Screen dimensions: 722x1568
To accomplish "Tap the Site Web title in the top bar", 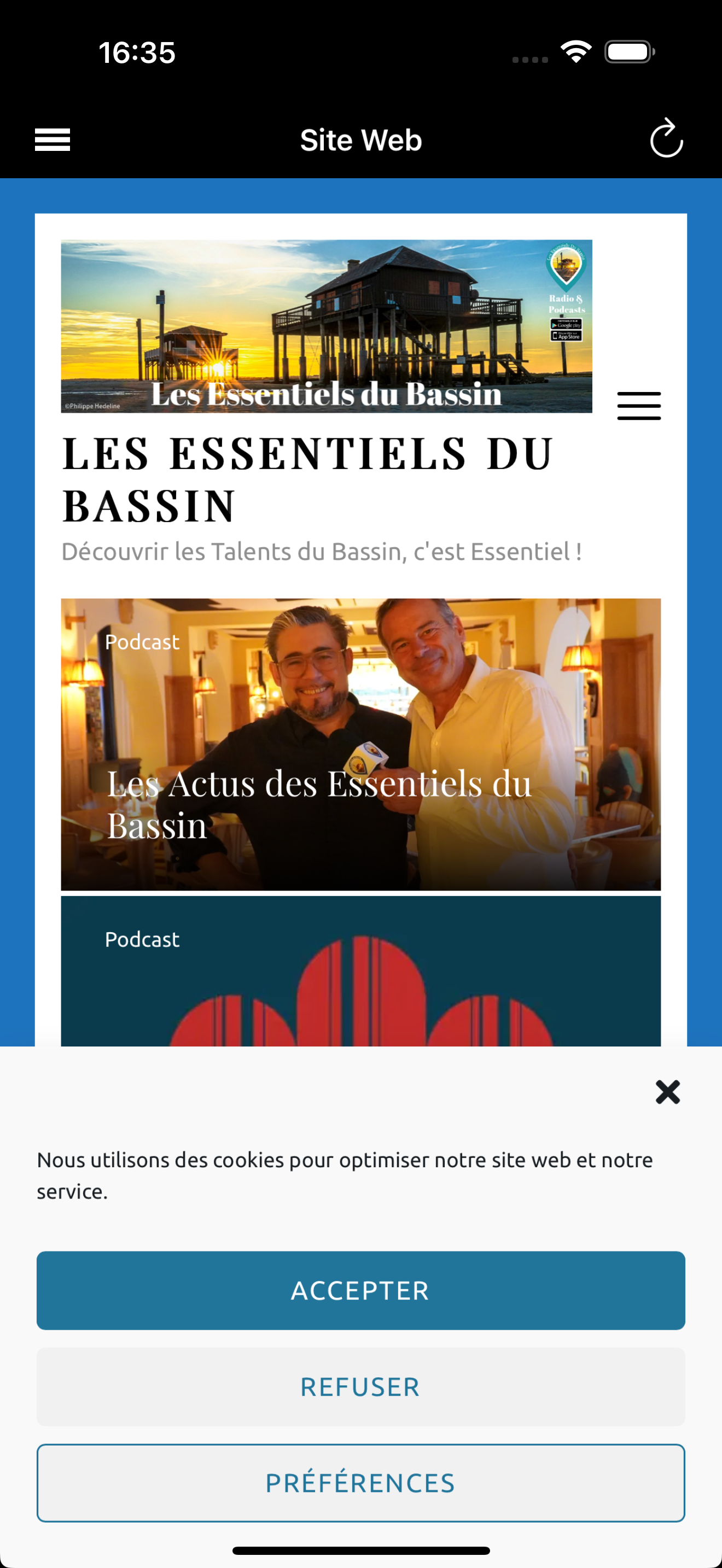I will point(360,139).
